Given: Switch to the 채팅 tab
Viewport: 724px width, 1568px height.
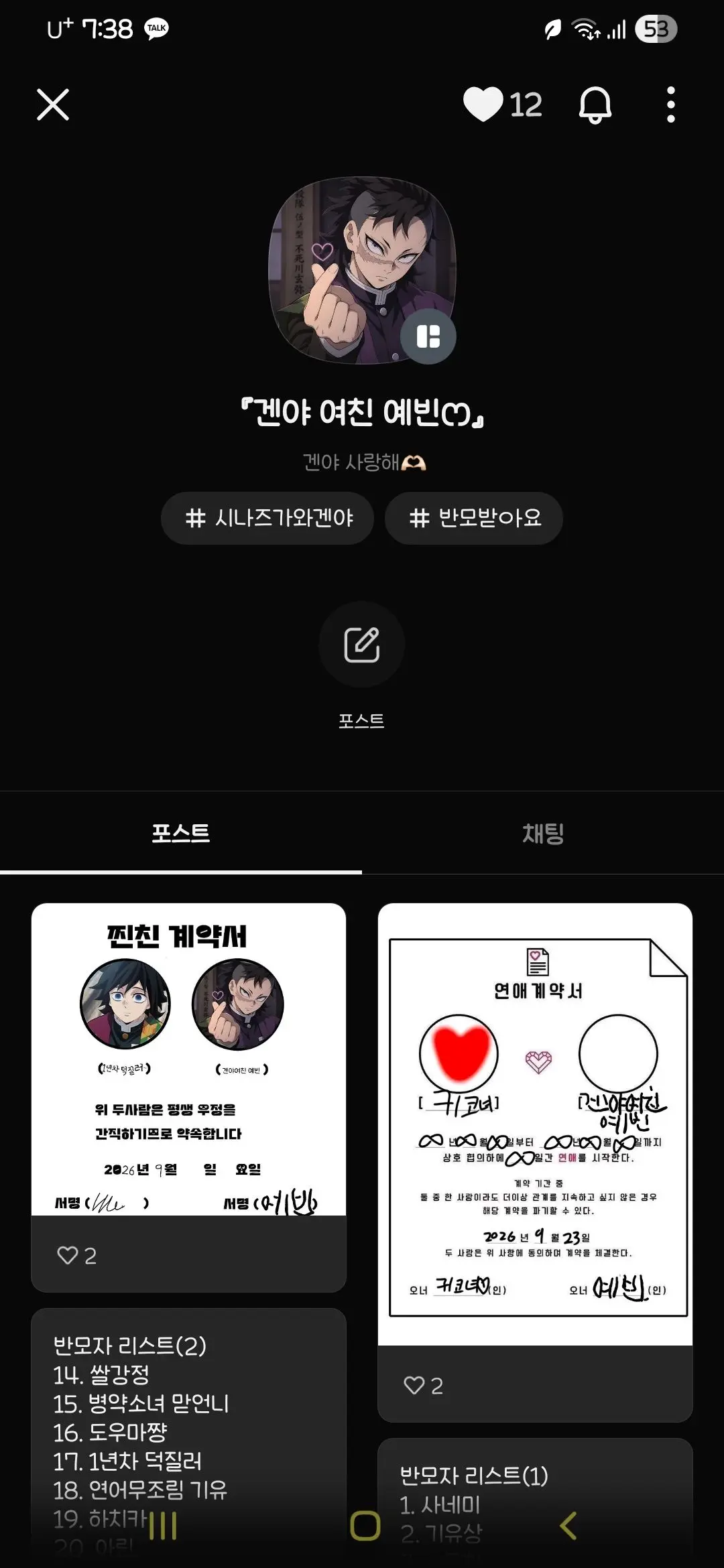Looking at the screenshot, I should coord(543,833).
